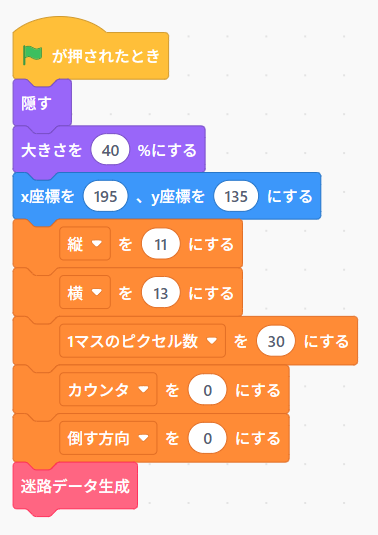Edit the pixel count value 30
Viewport: 378px width, 535px height.
[x=276, y=341]
